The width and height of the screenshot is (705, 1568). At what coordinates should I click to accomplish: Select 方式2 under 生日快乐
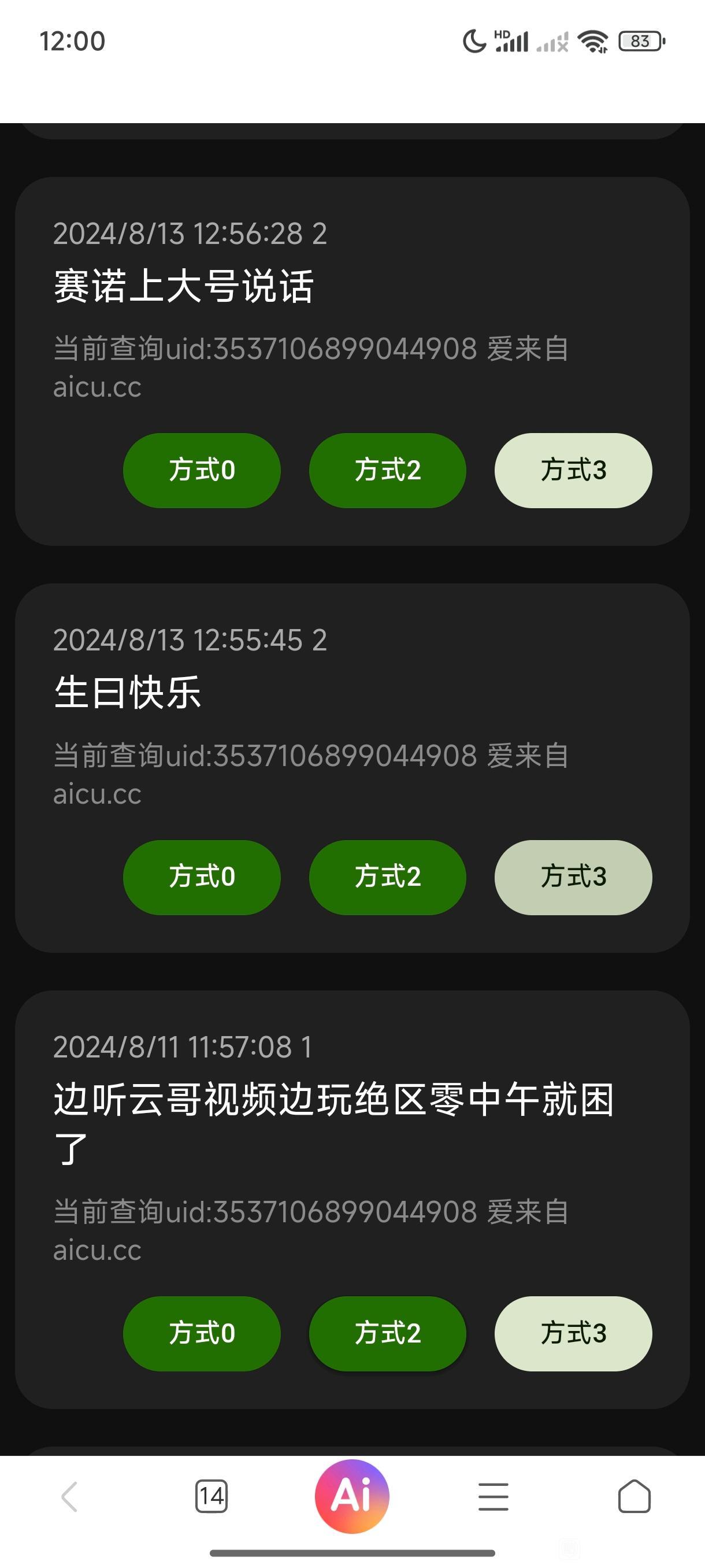click(388, 877)
